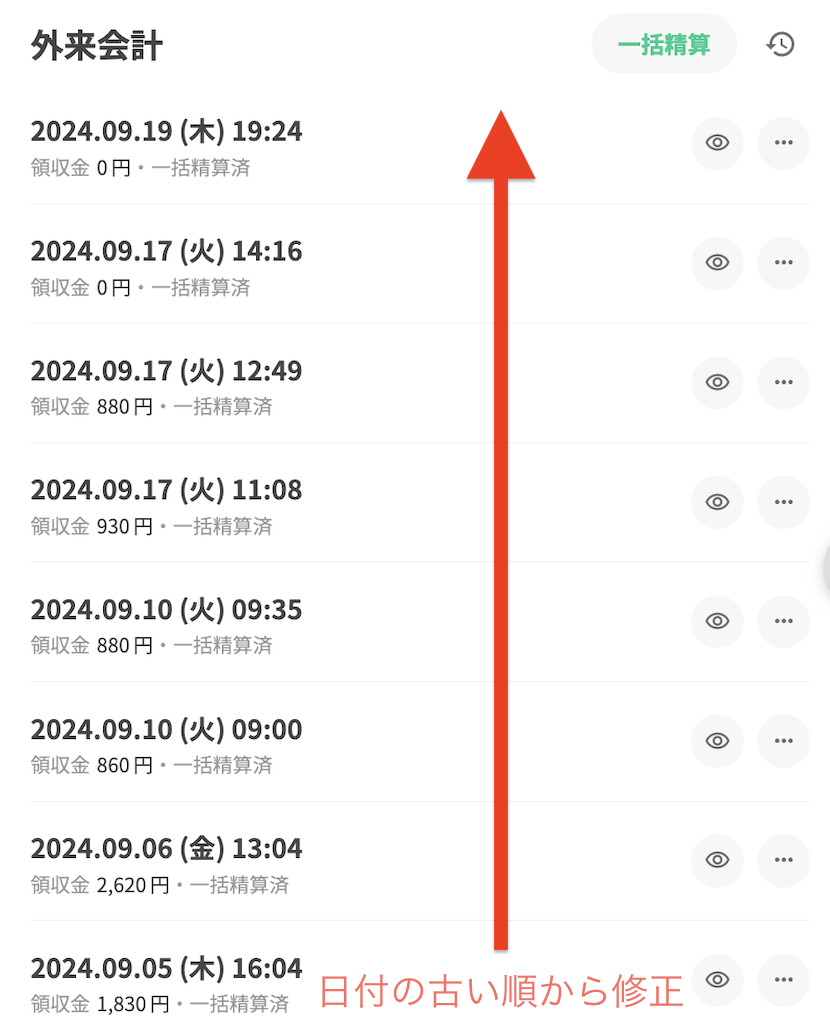Image resolution: width=830 pixels, height=1034 pixels.
Task: Open more options for 2024.09.10 09:00
Action: [783, 741]
